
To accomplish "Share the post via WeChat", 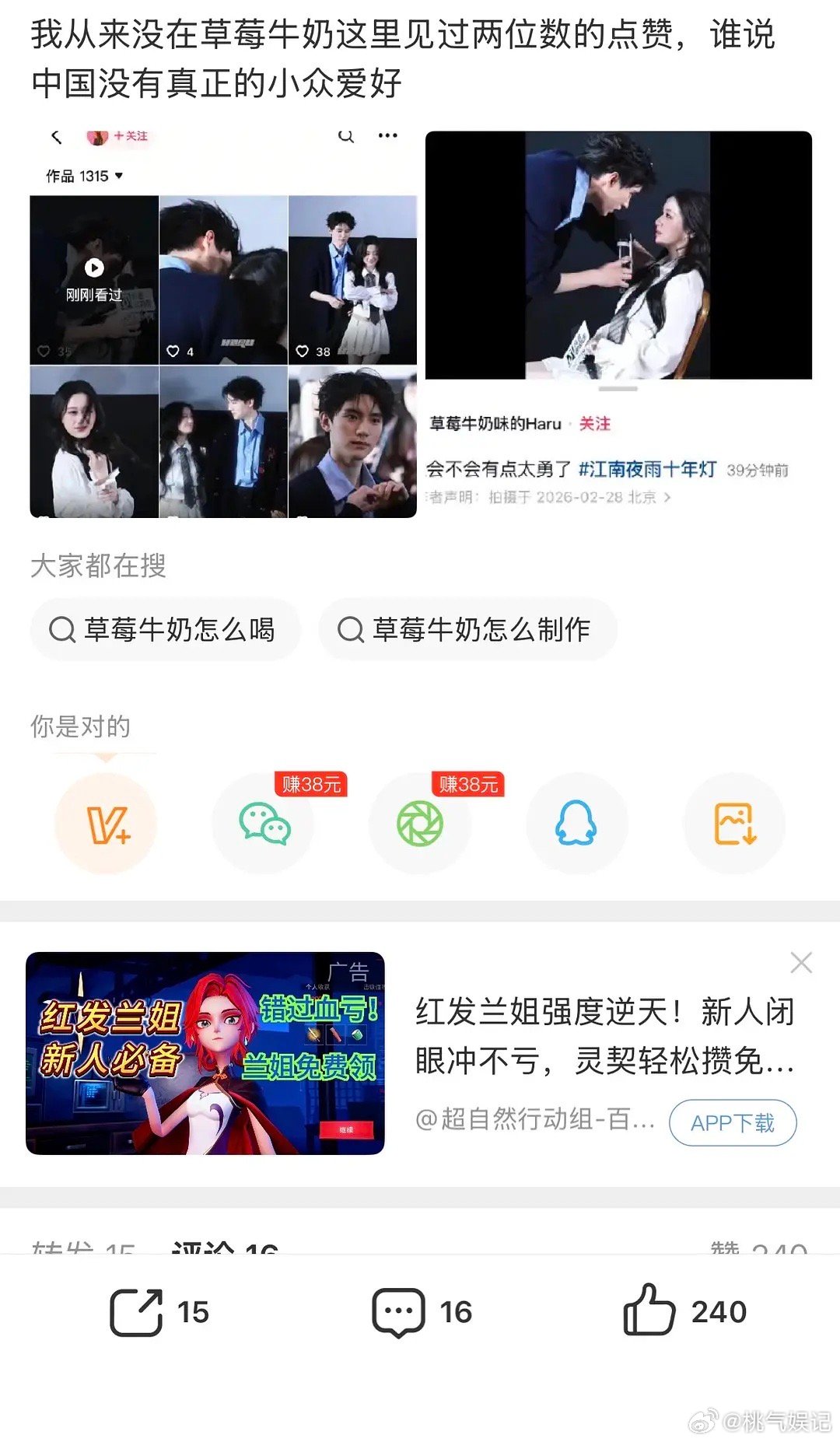I will (263, 824).
